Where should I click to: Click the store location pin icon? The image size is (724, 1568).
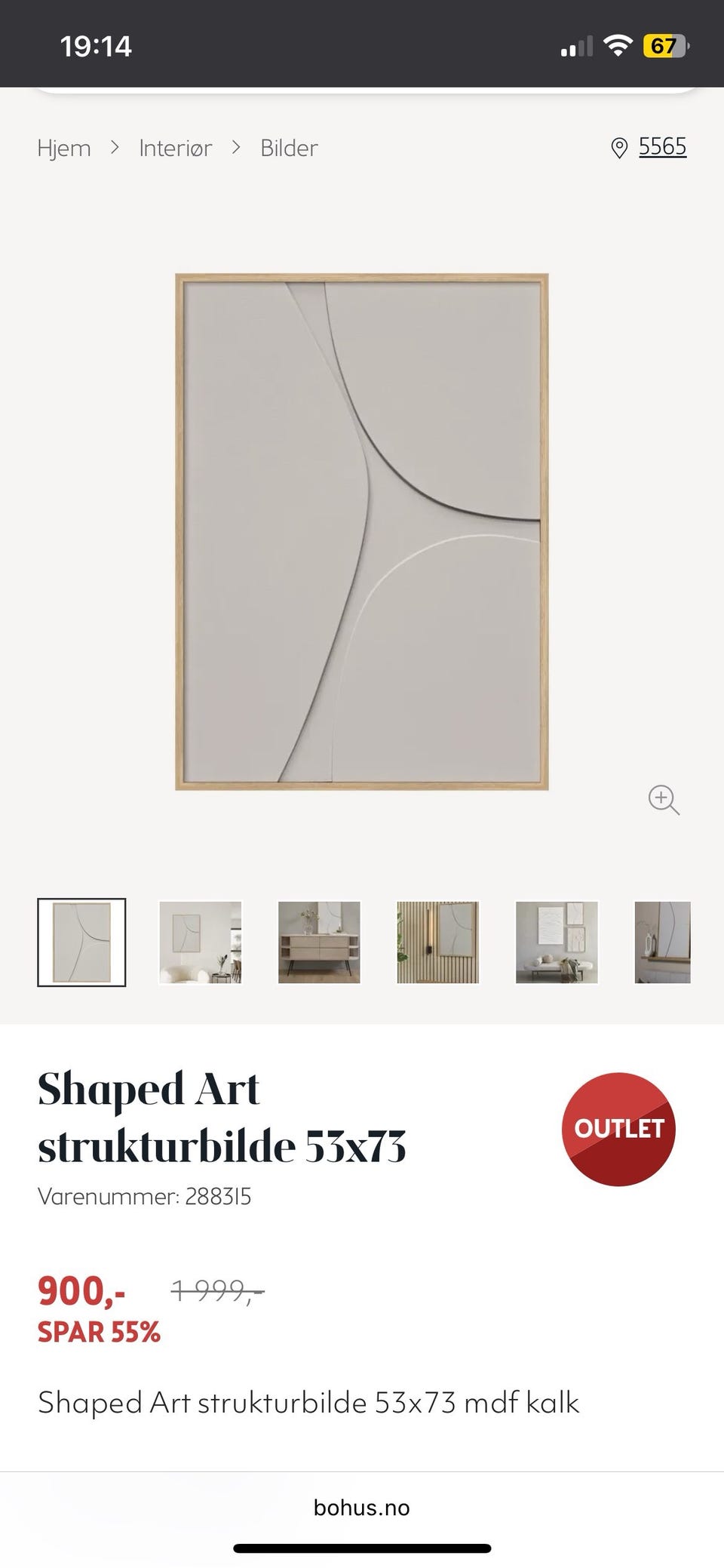pyautogui.click(x=618, y=147)
